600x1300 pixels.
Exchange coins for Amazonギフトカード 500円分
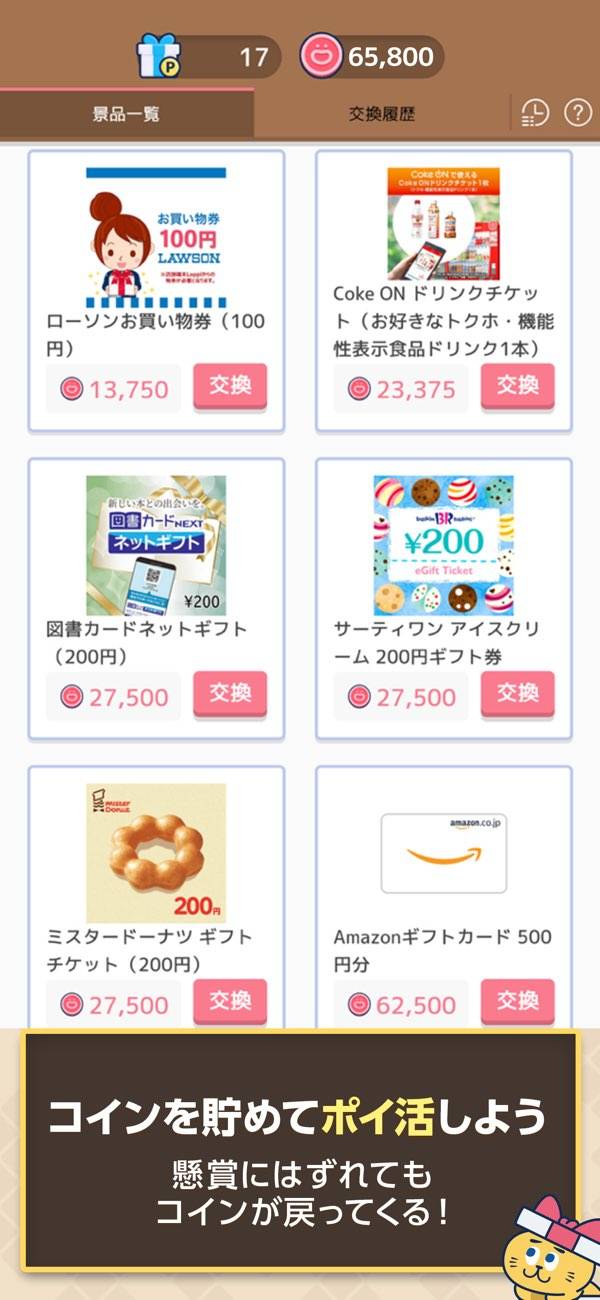click(518, 1001)
